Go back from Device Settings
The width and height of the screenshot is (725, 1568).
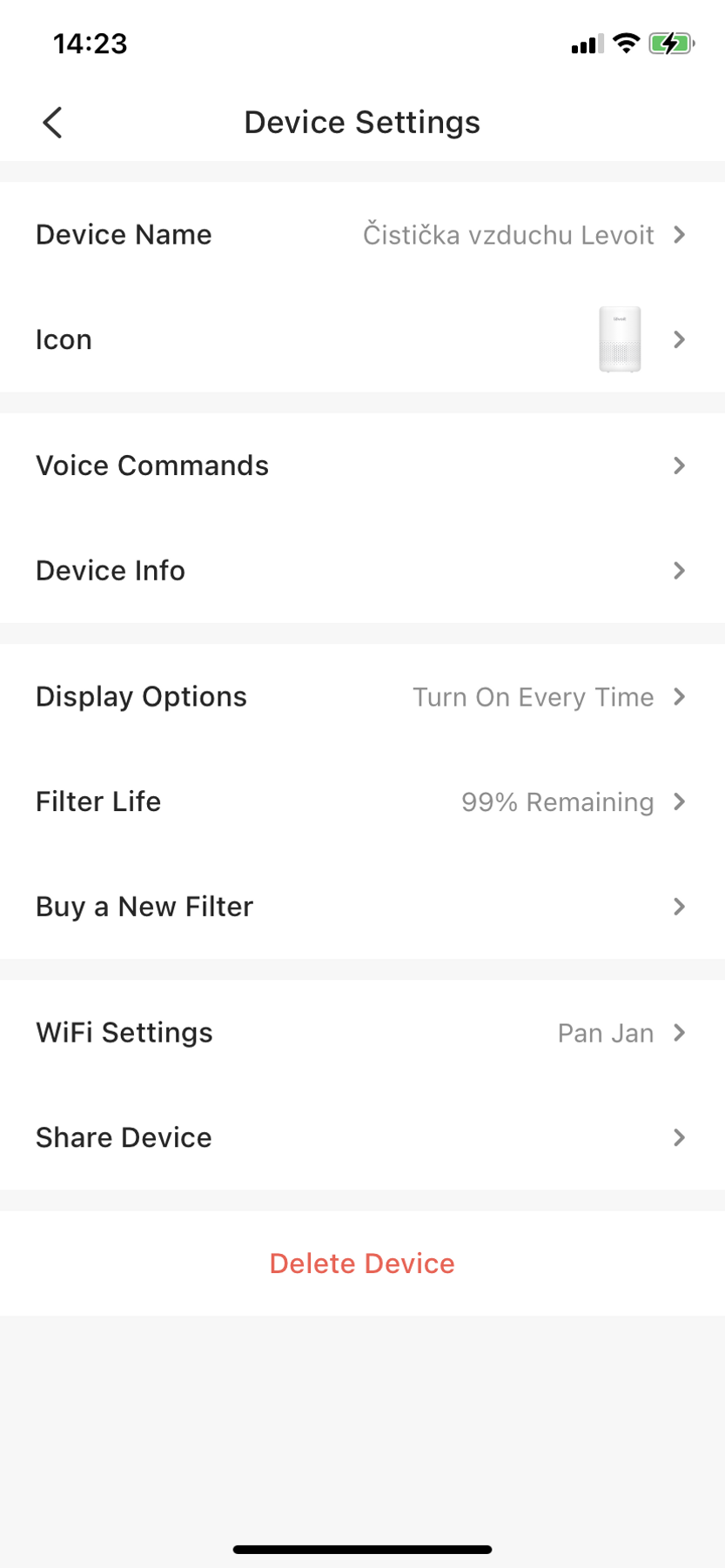click(53, 123)
